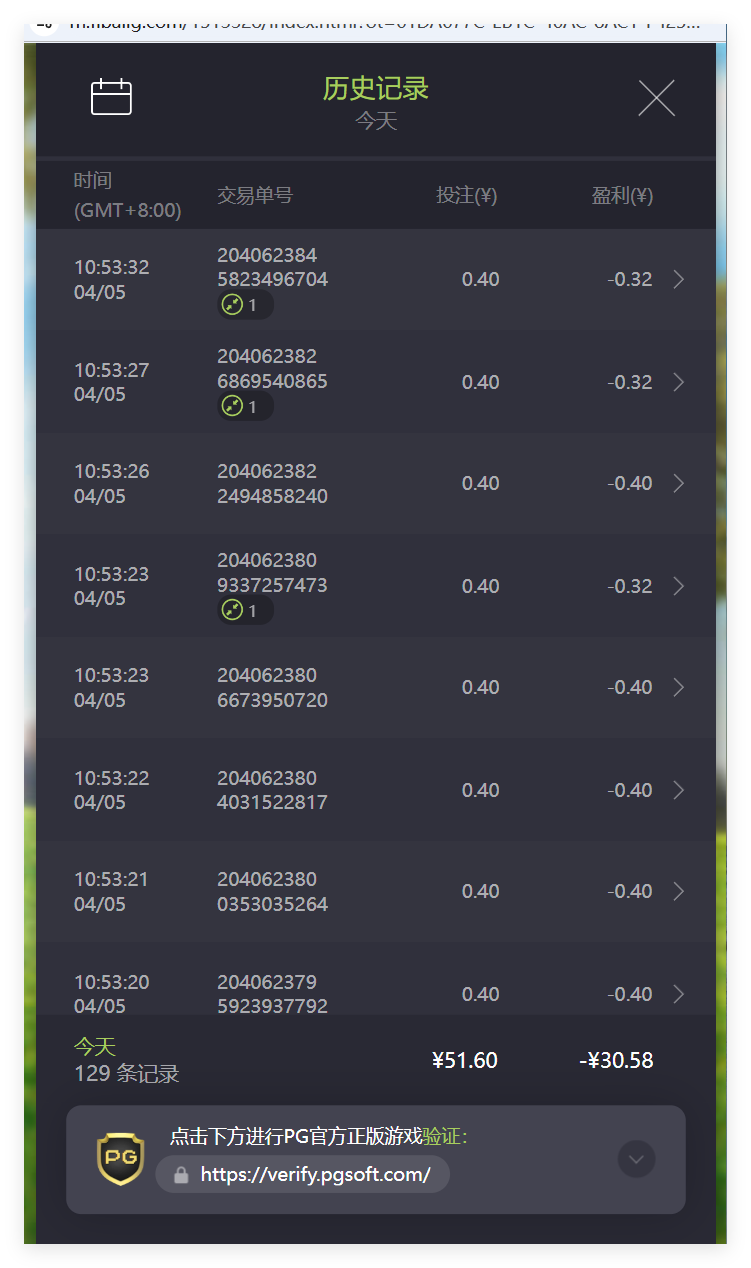
Task: Open record 204062380 9337257473 details
Action: (678, 586)
